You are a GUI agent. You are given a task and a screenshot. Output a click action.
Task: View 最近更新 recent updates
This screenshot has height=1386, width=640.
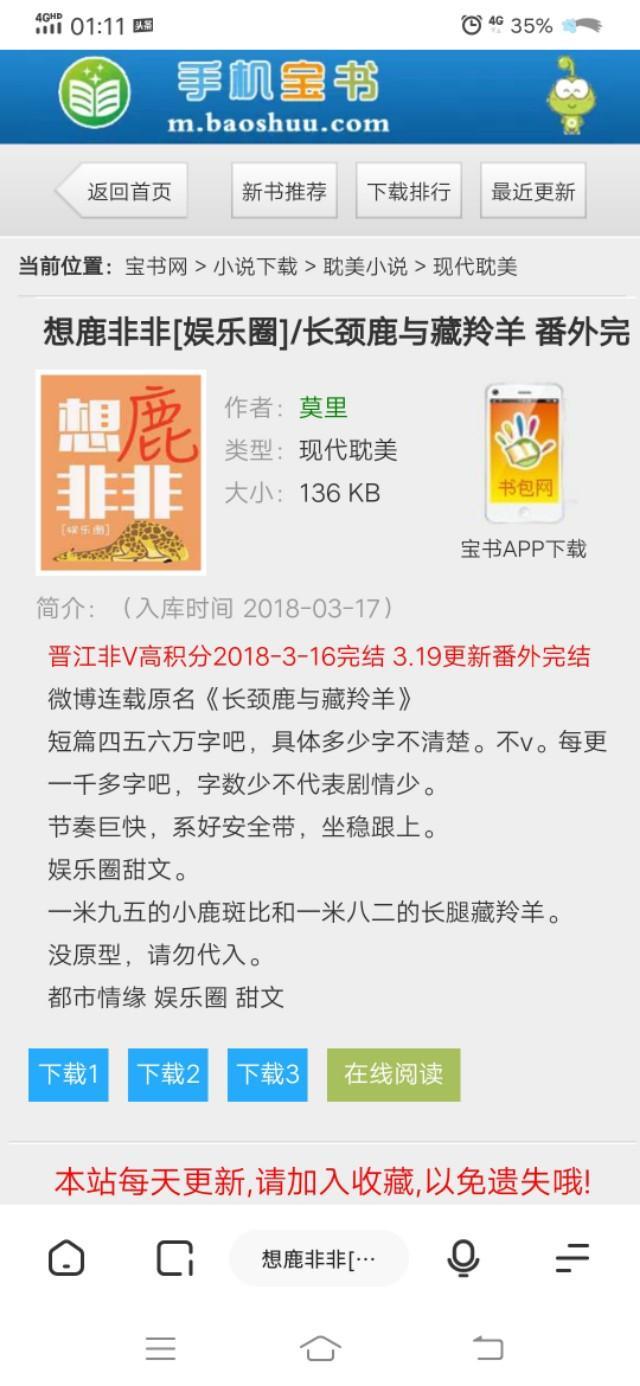pyautogui.click(x=533, y=192)
